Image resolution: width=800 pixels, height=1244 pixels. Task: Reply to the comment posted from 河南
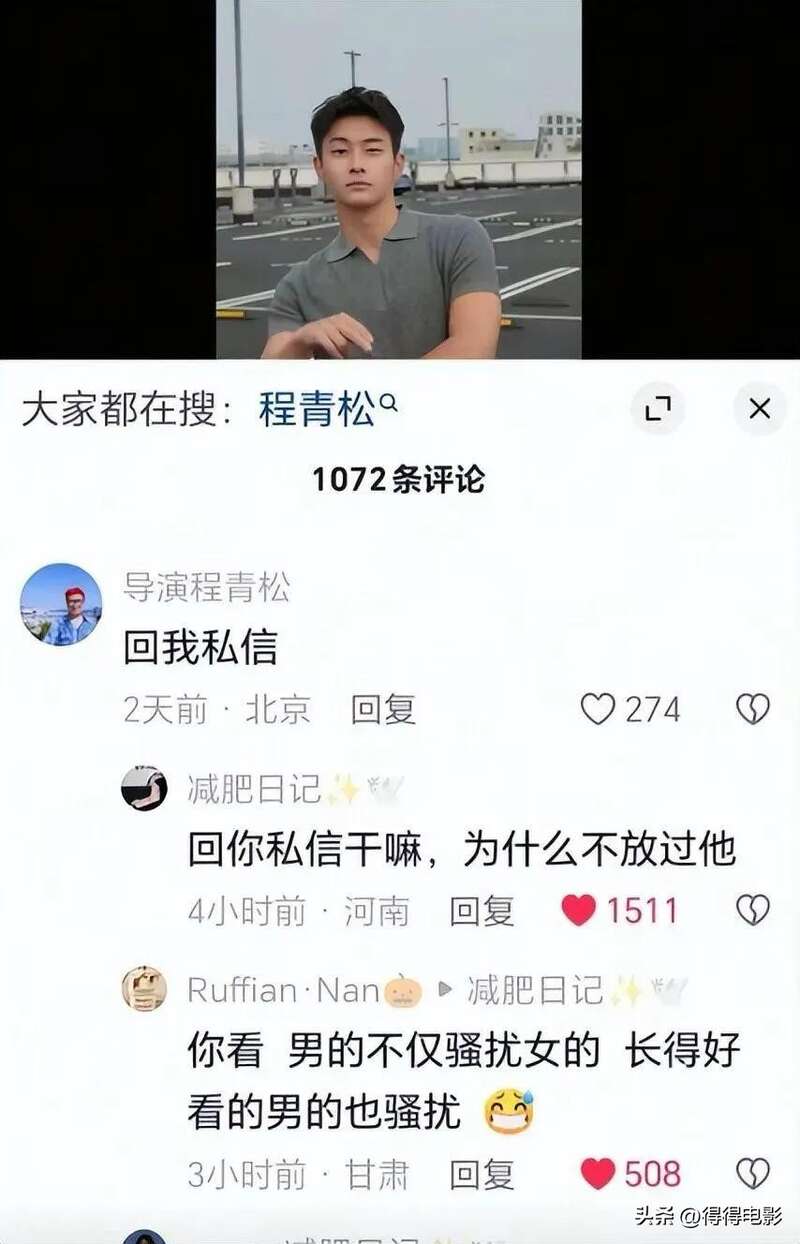tap(481, 910)
